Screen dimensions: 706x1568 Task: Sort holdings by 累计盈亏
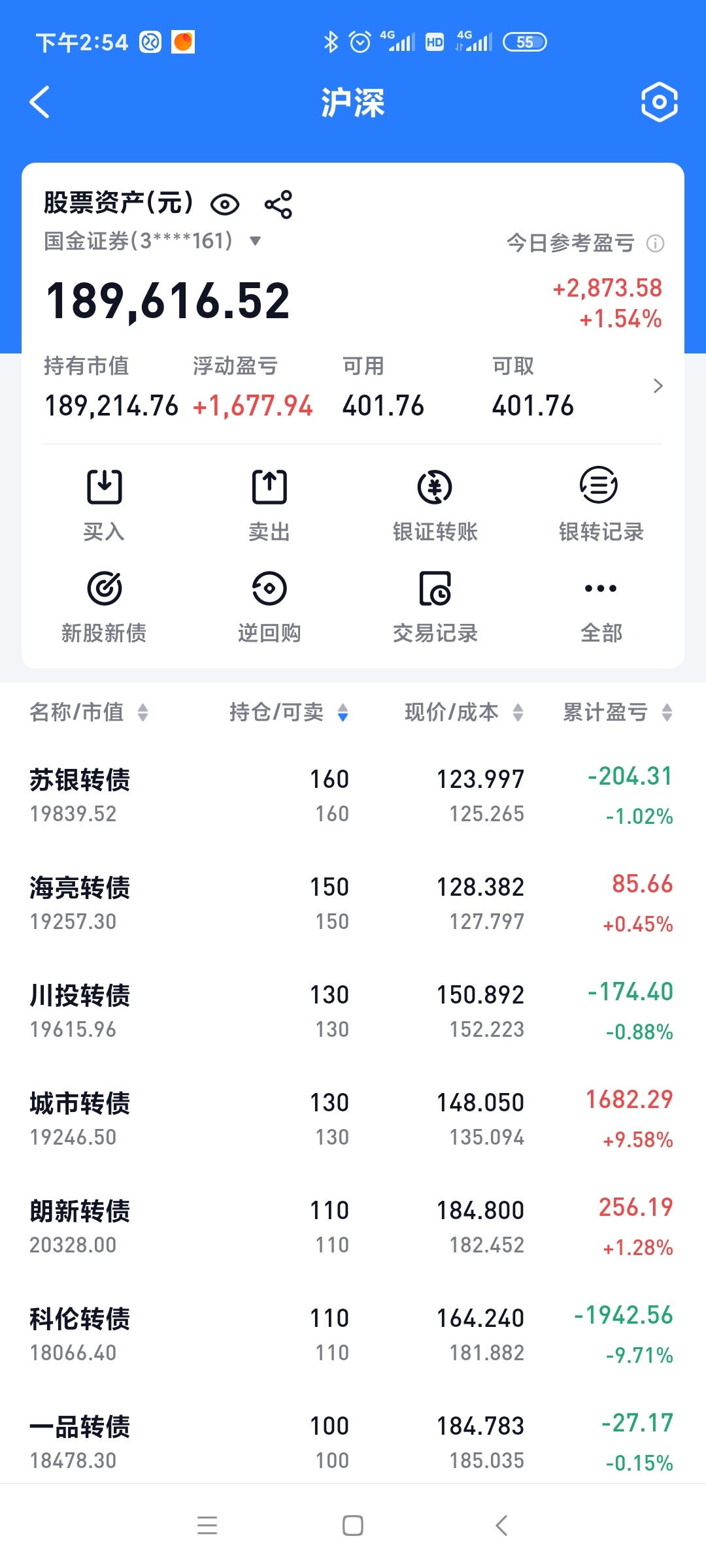pyautogui.click(x=617, y=712)
